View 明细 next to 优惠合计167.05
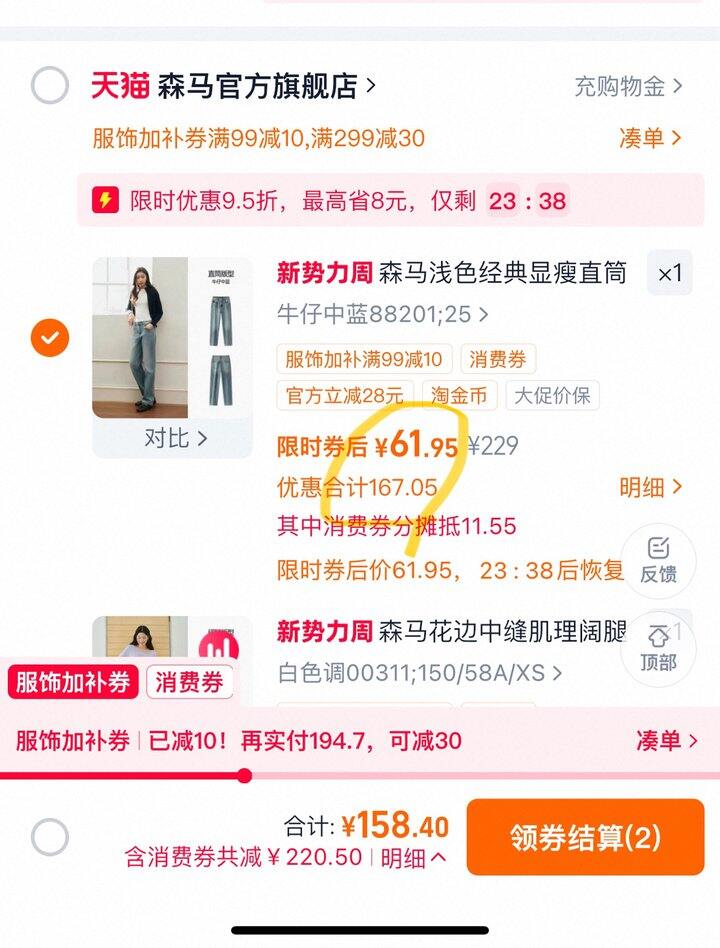Screen dimensions: 720x948 click(x=650, y=487)
